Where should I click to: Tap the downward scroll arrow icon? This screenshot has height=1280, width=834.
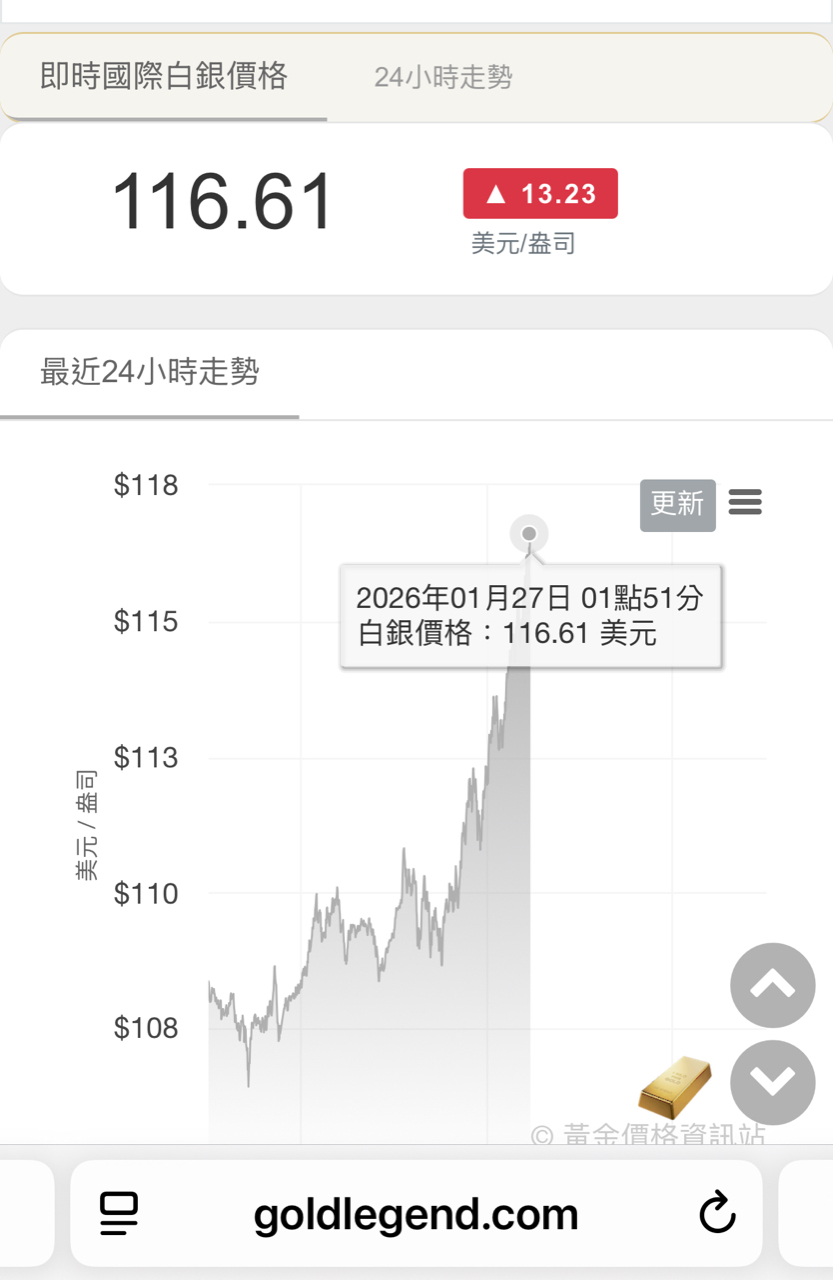coord(772,1082)
